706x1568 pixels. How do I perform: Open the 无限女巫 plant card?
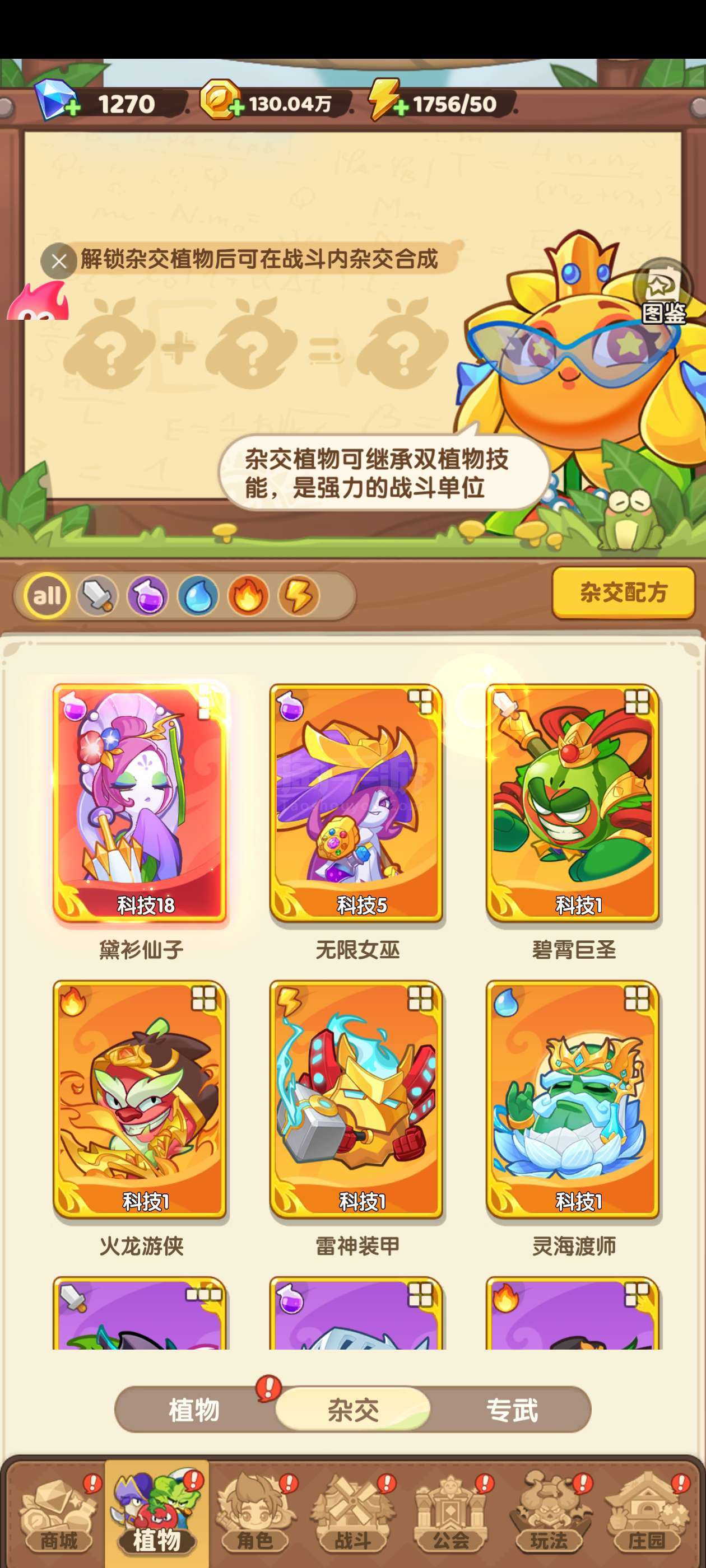point(356,804)
